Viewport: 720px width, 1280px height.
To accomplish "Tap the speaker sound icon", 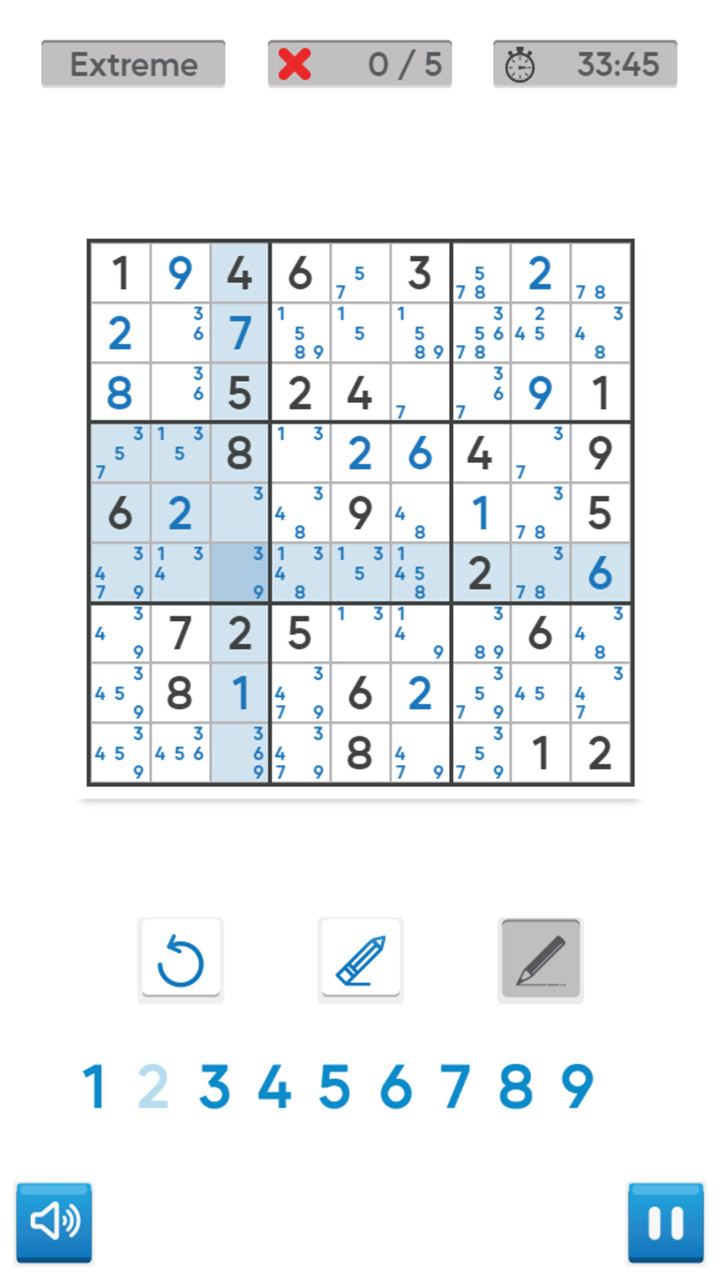I will click(55, 1220).
